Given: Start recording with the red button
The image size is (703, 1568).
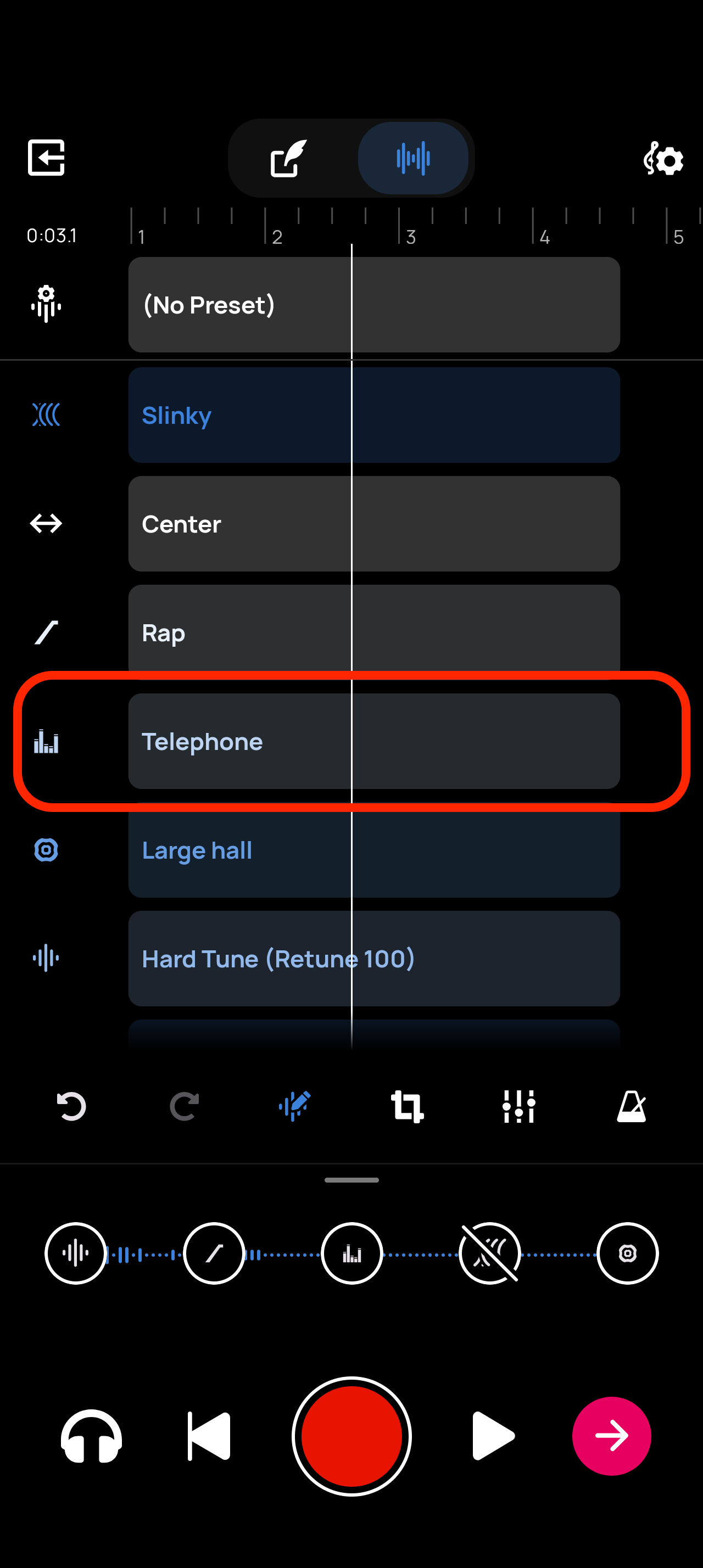Looking at the screenshot, I should coord(351,1436).
